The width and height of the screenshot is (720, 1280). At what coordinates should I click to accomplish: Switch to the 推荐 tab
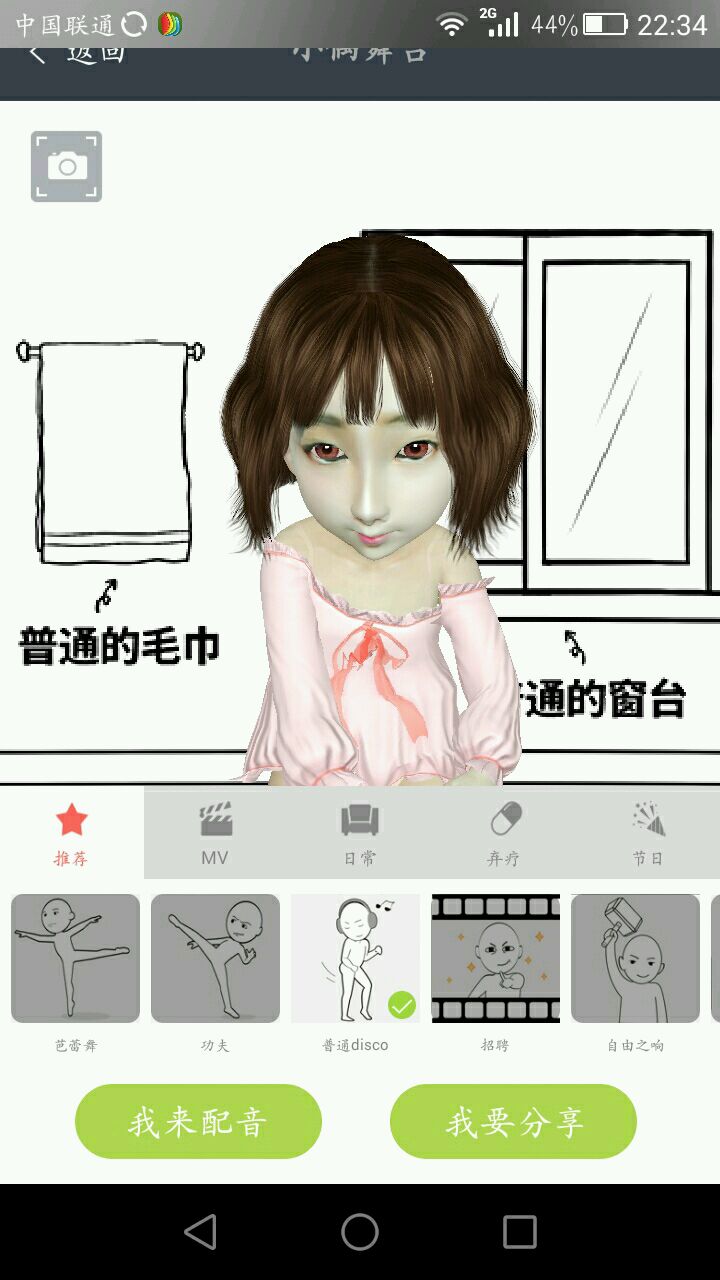tap(71, 833)
